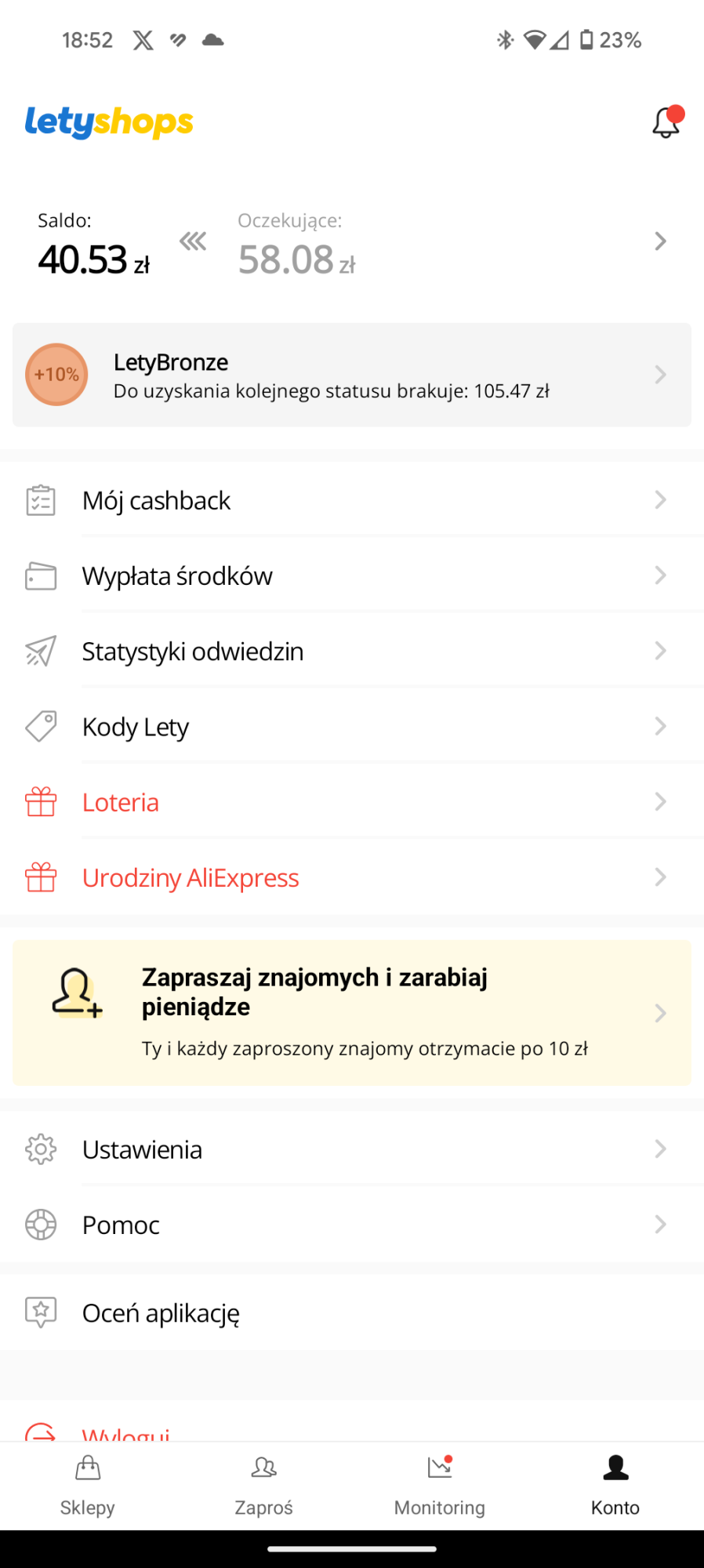Switch to the Monitoring tab

click(440, 1486)
